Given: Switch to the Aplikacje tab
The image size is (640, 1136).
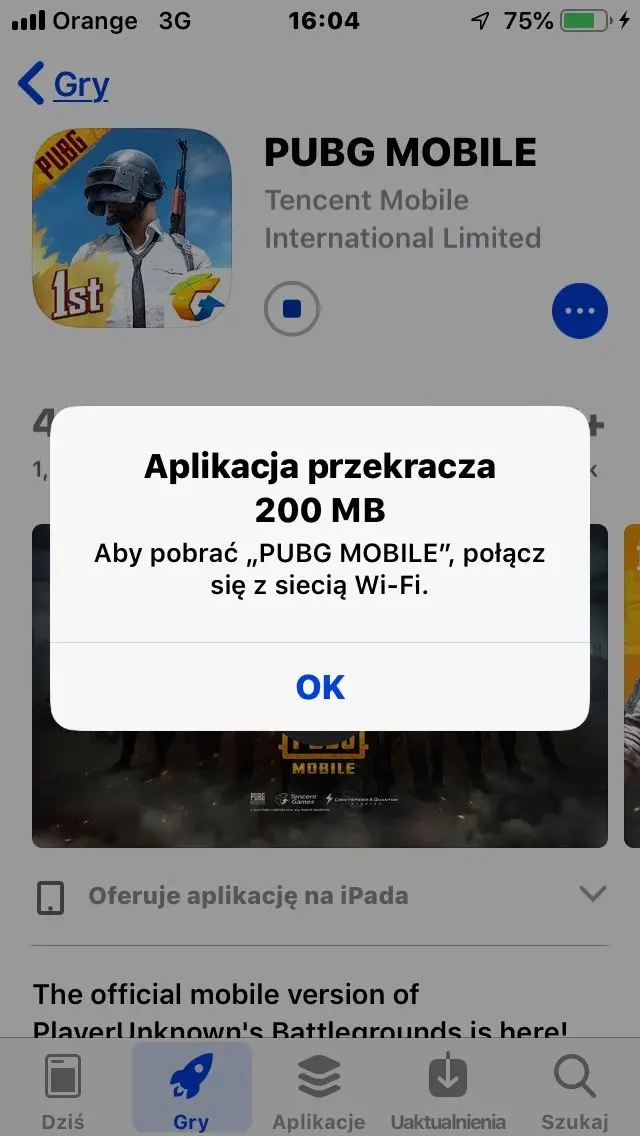Looking at the screenshot, I should pyautogui.click(x=319, y=1092).
